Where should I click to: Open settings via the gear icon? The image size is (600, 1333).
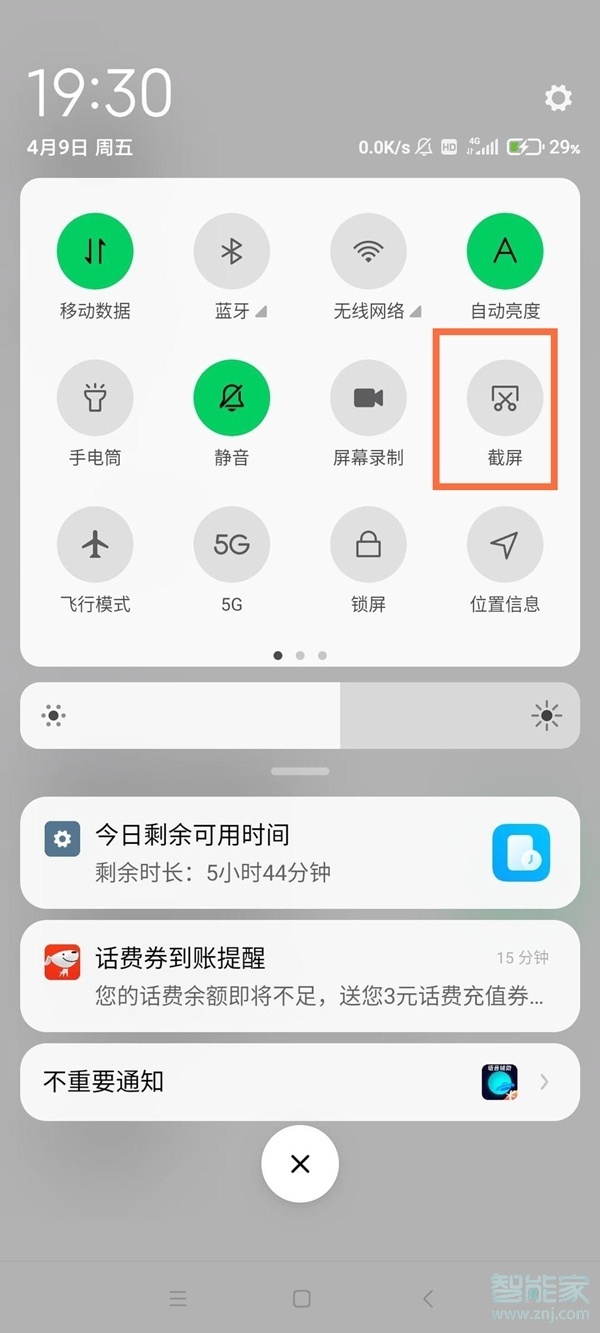[557, 98]
